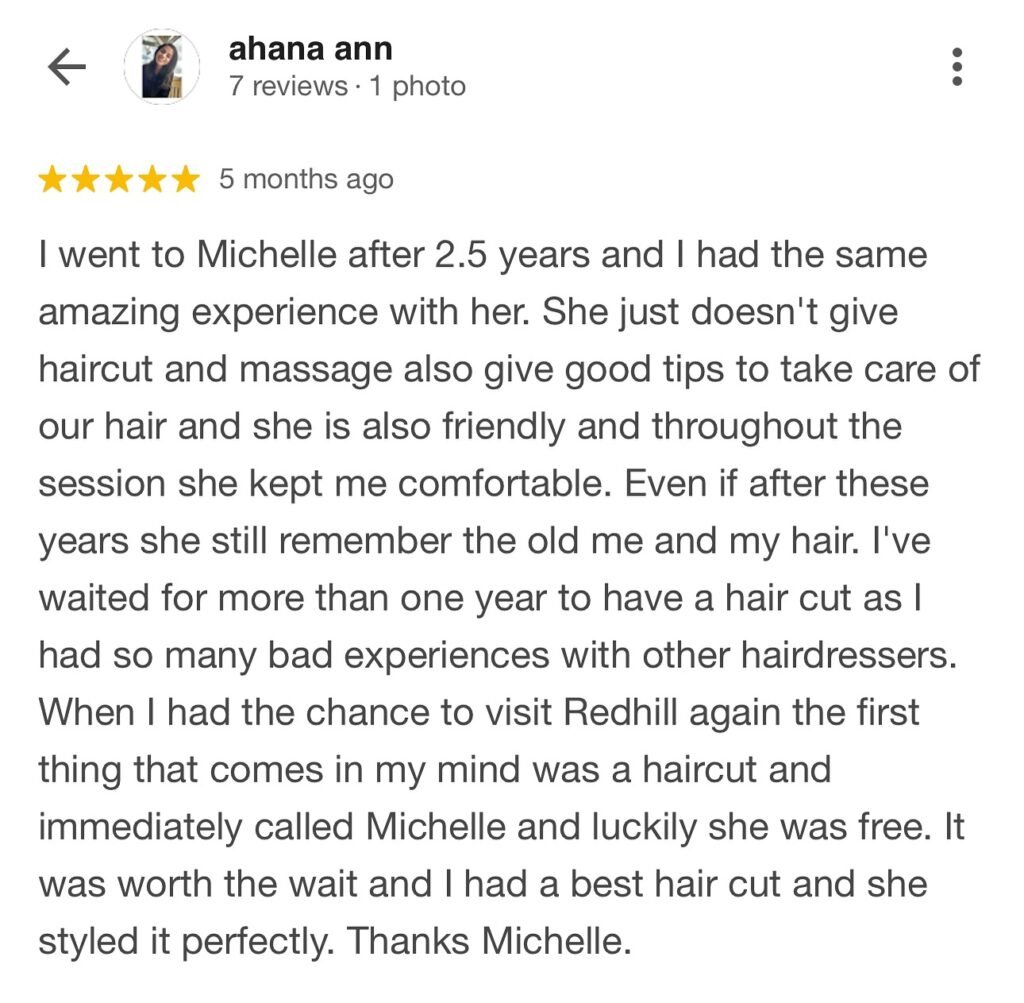
Task: Open the overflow menu for this review
Action: pyautogui.click(x=957, y=67)
